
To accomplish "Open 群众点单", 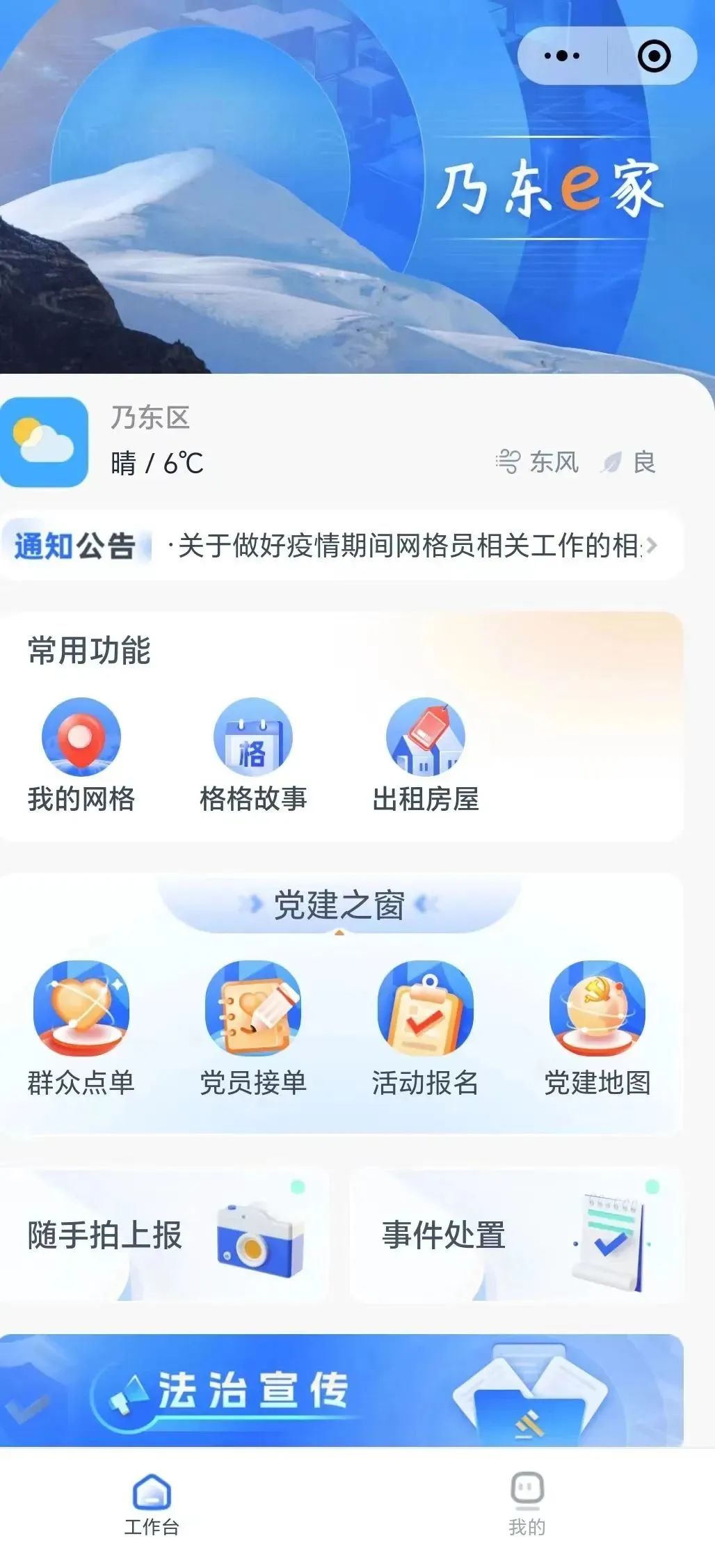I will click(x=81, y=1027).
